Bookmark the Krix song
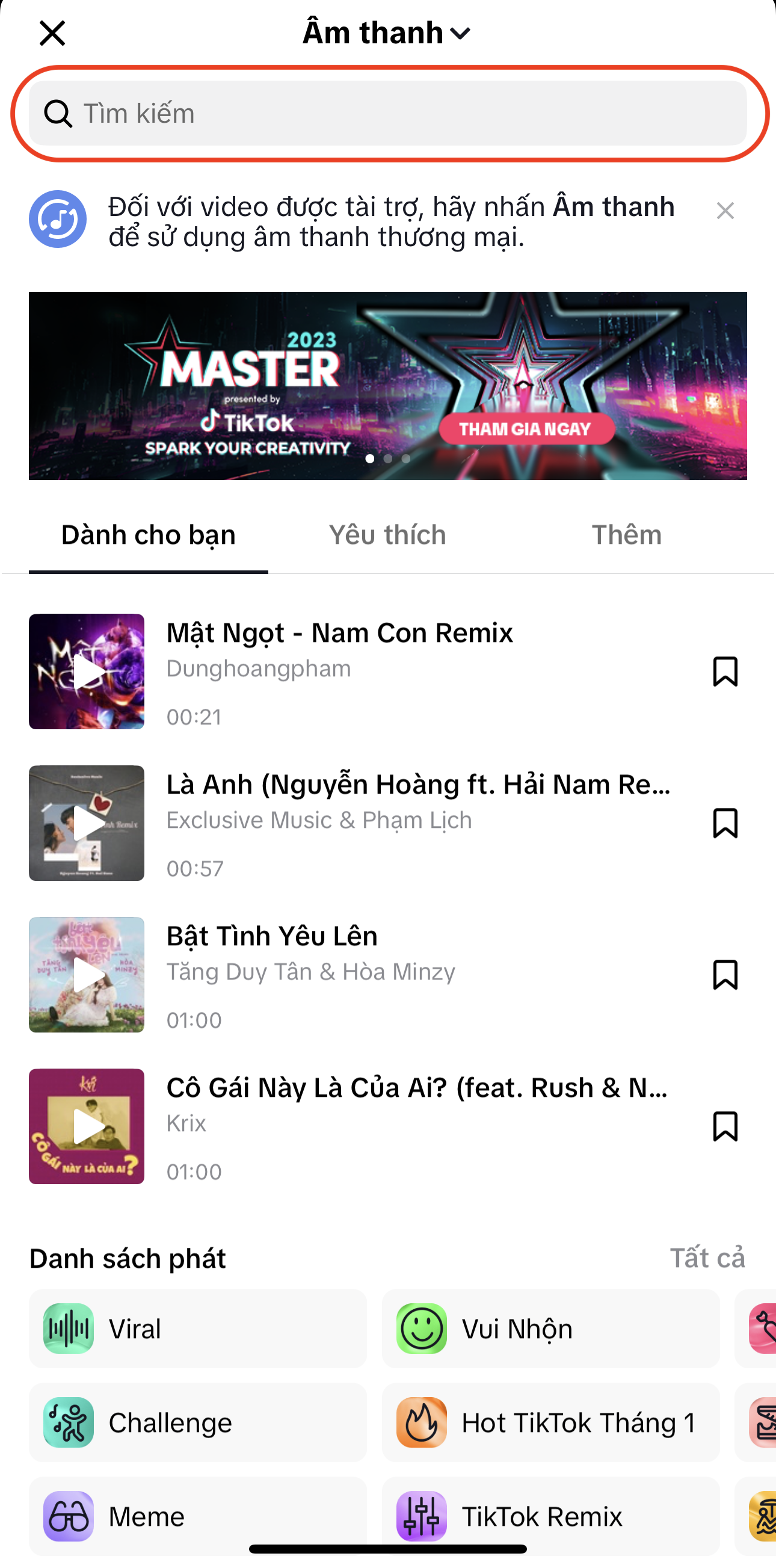The width and height of the screenshot is (776, 1568). [x=725, y=1126]
